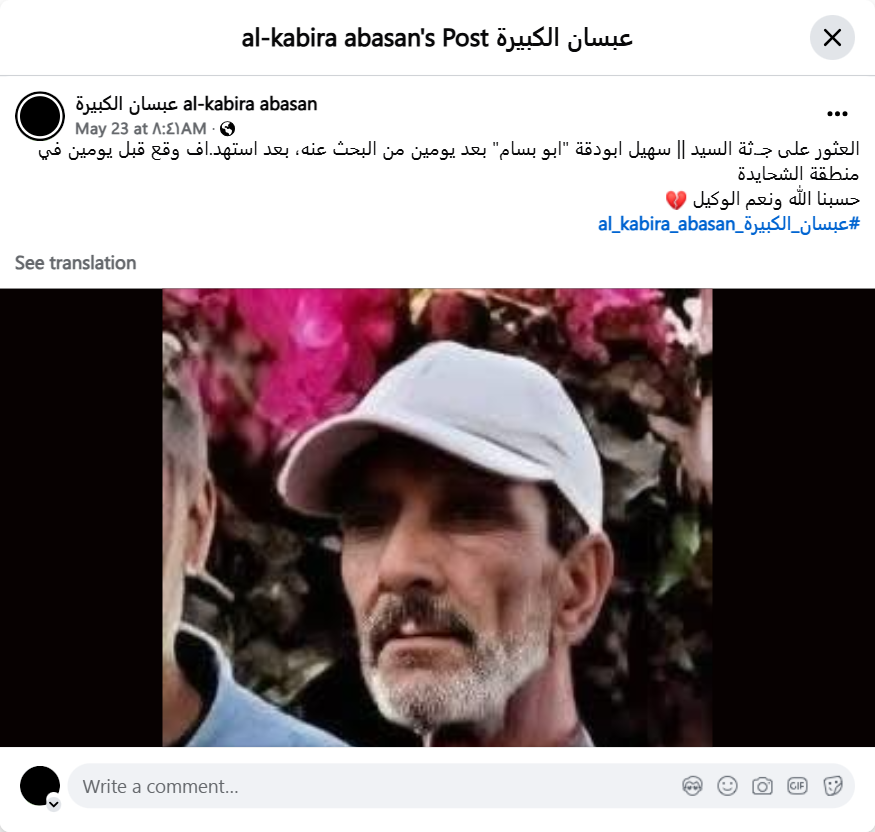Tap See translation under the post
Image resolution: width=875 pixels, height=832 pixels.
click(75, 263)
